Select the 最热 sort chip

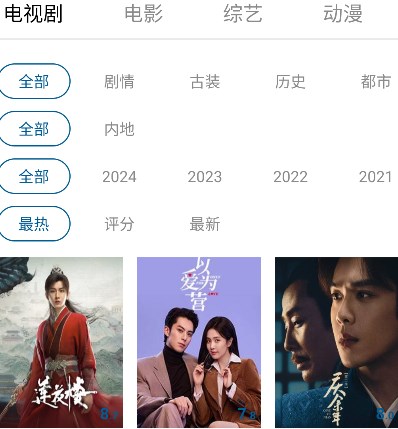click(x=34, y=224)
